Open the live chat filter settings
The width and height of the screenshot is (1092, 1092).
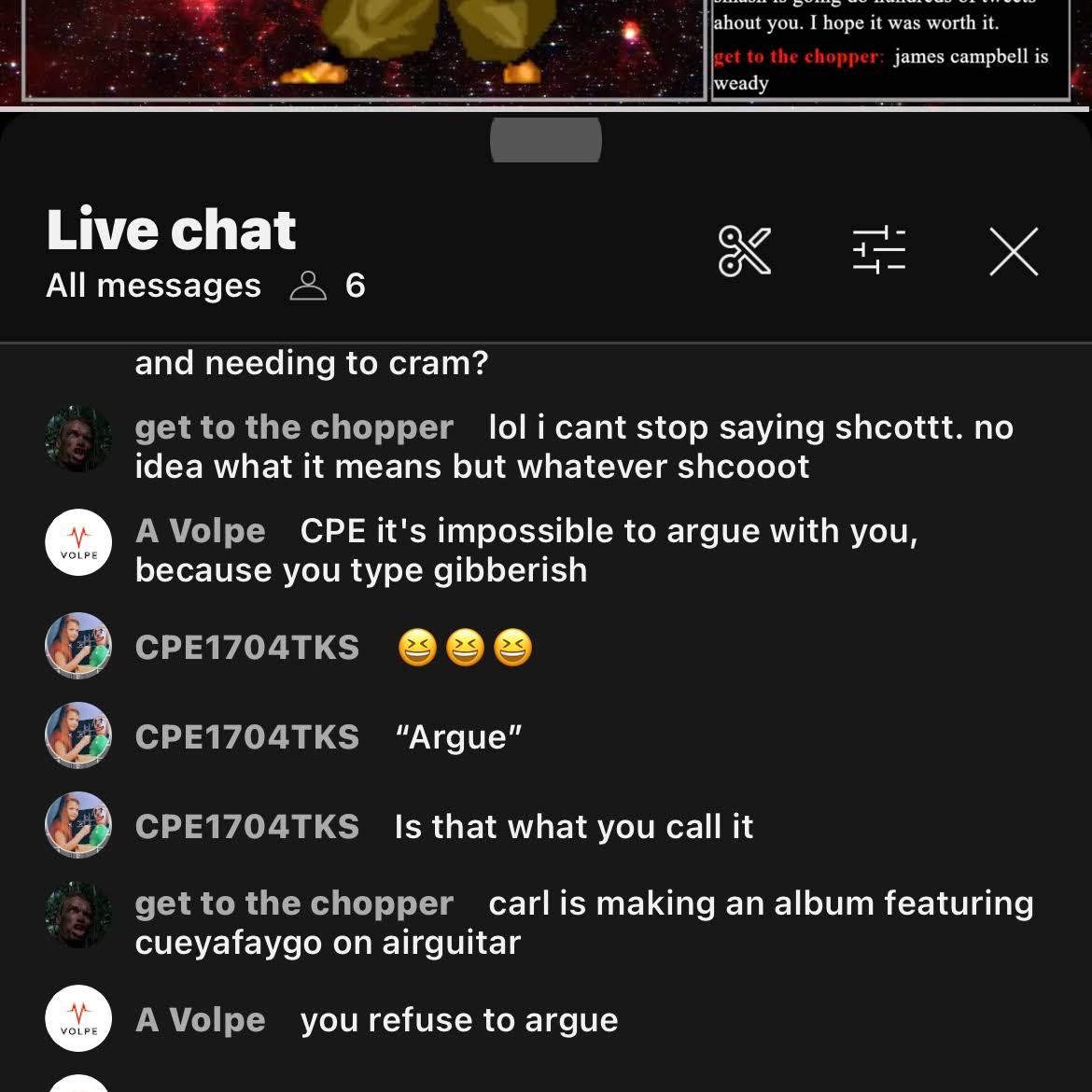tap(878, 251)
